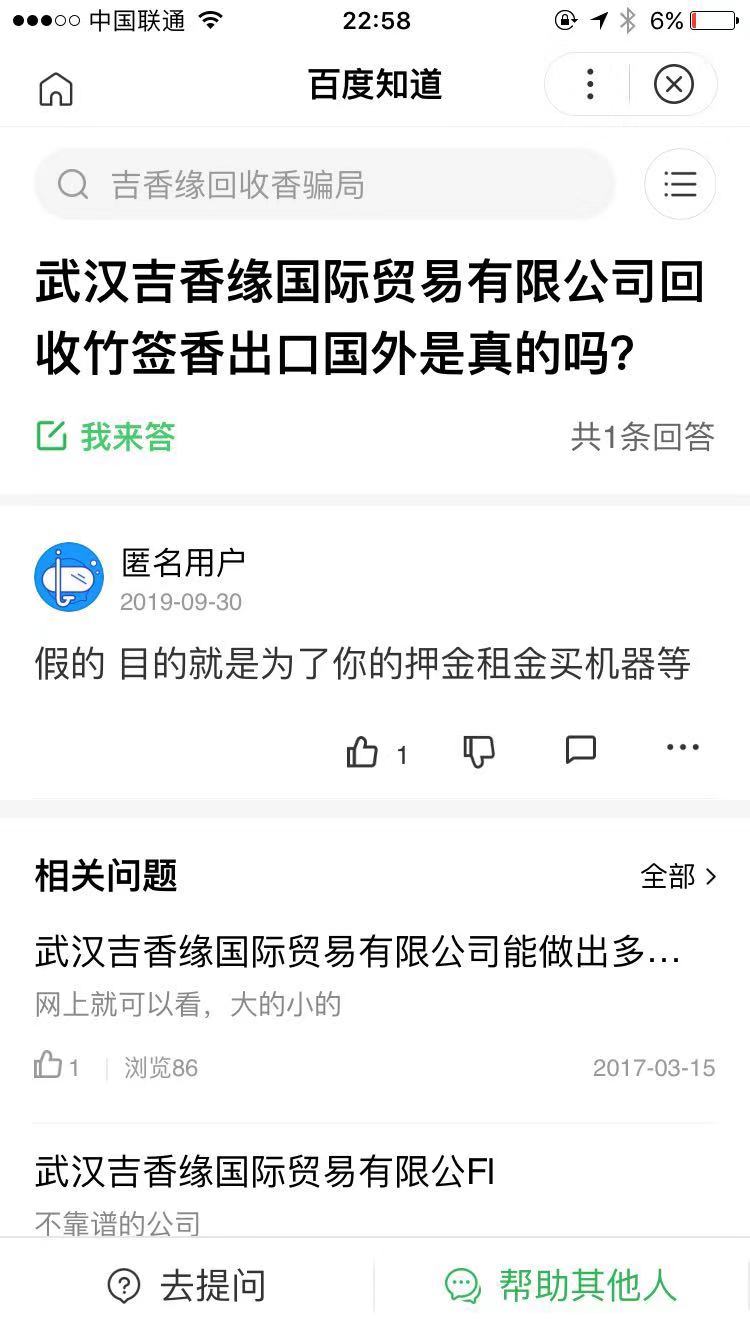Close the Baidu Zhidao mini program
This screenshot has width=750, height=1334.
click(673, 85)
